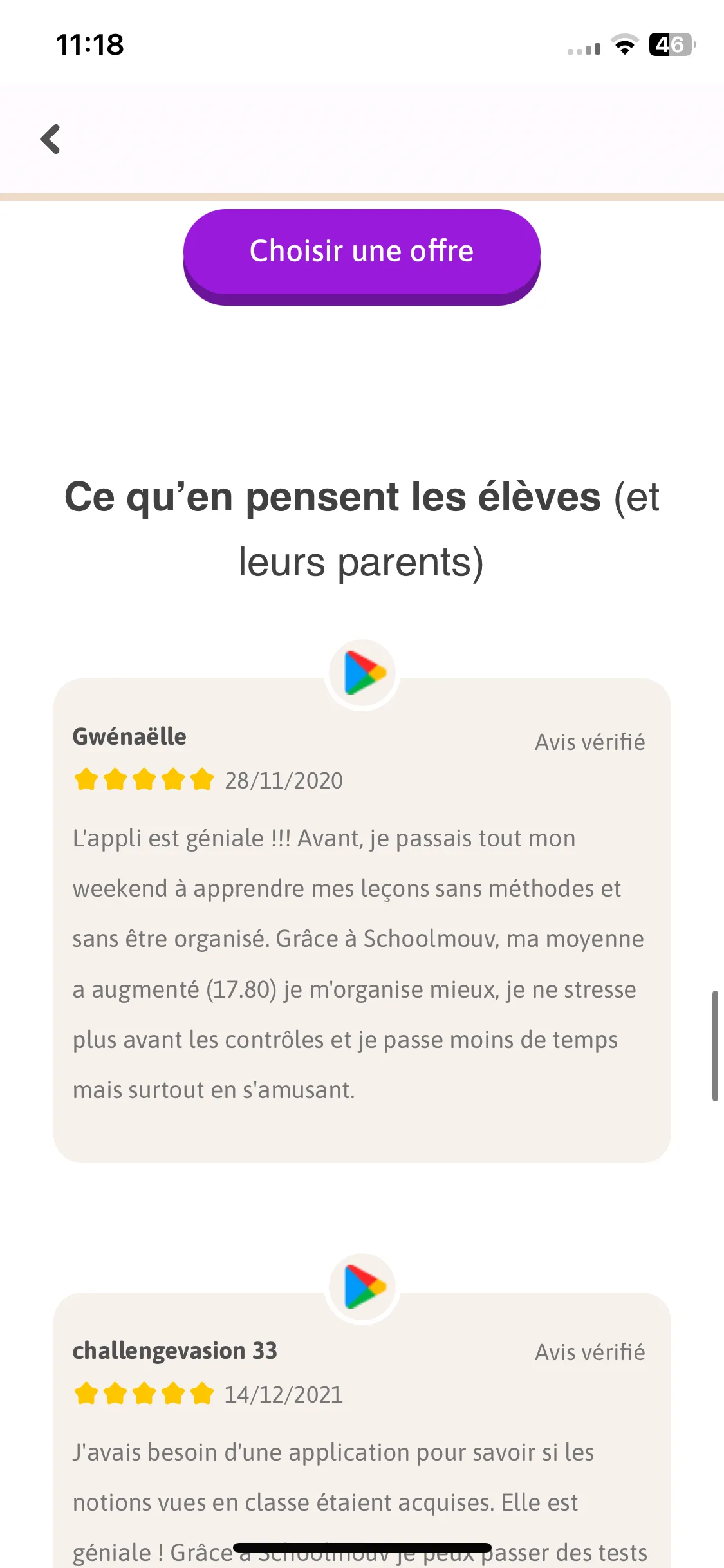Tap the Choisir une offre button
The width and height of the screenshot is (724, 1568).
coord(362,252)
